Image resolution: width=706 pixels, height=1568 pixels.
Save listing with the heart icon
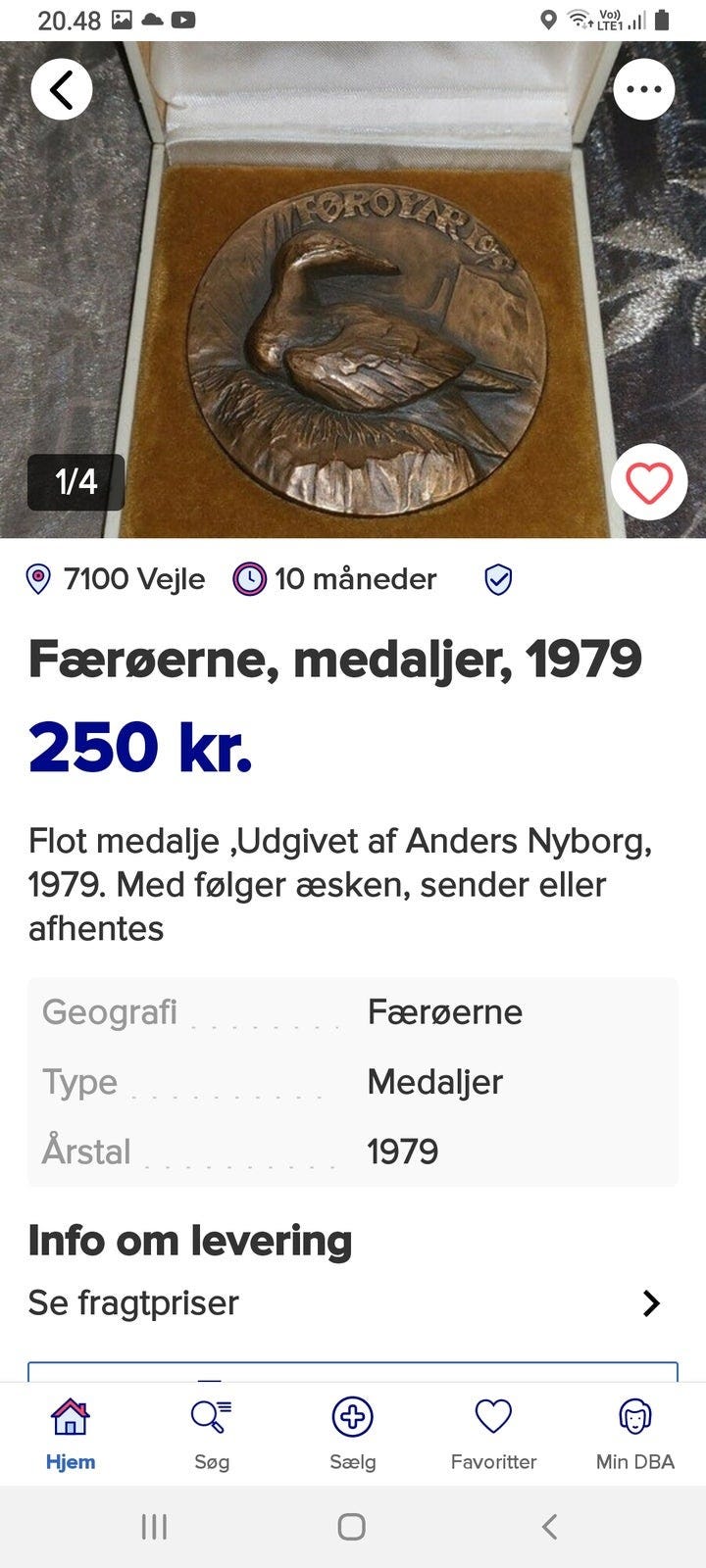(648, 482)
